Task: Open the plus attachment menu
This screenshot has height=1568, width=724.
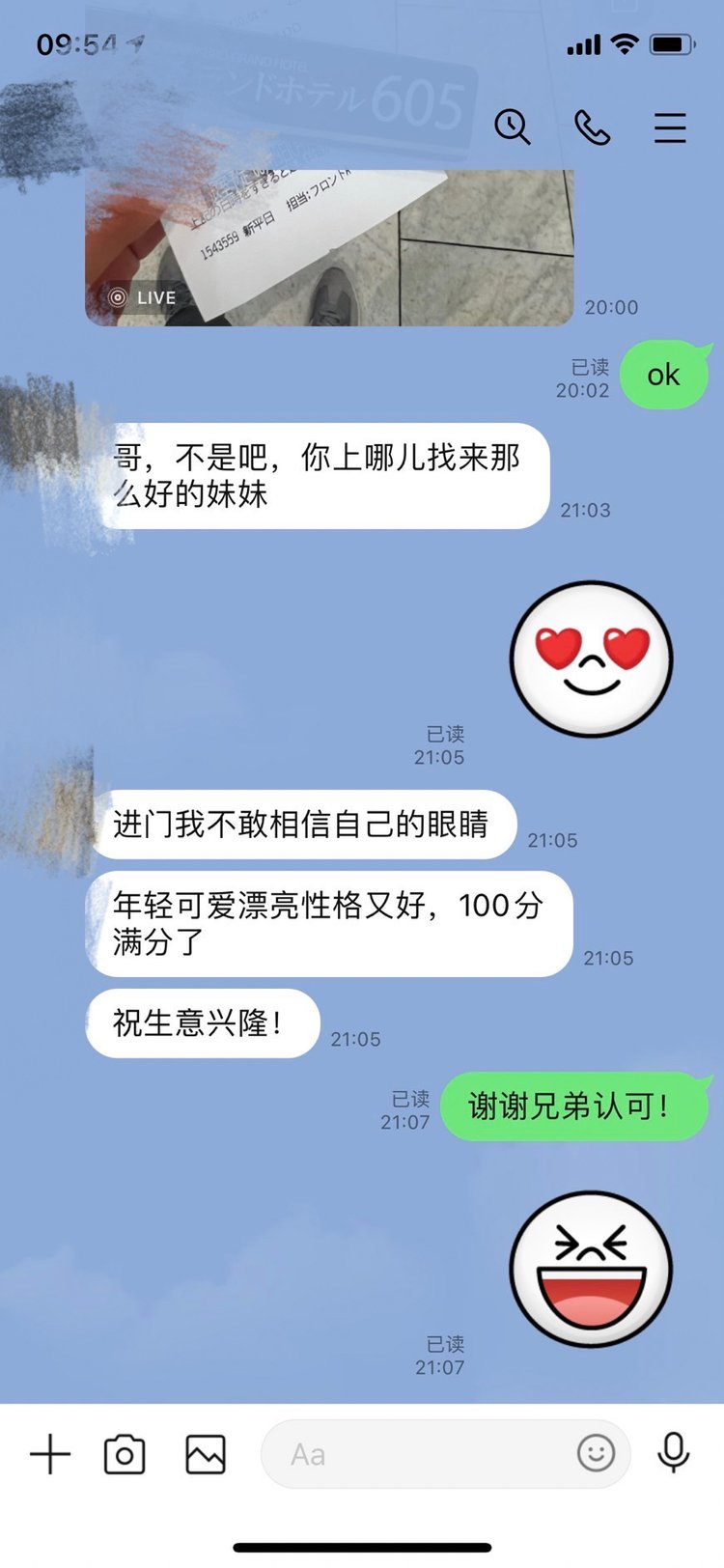Action: point(50,1454)
